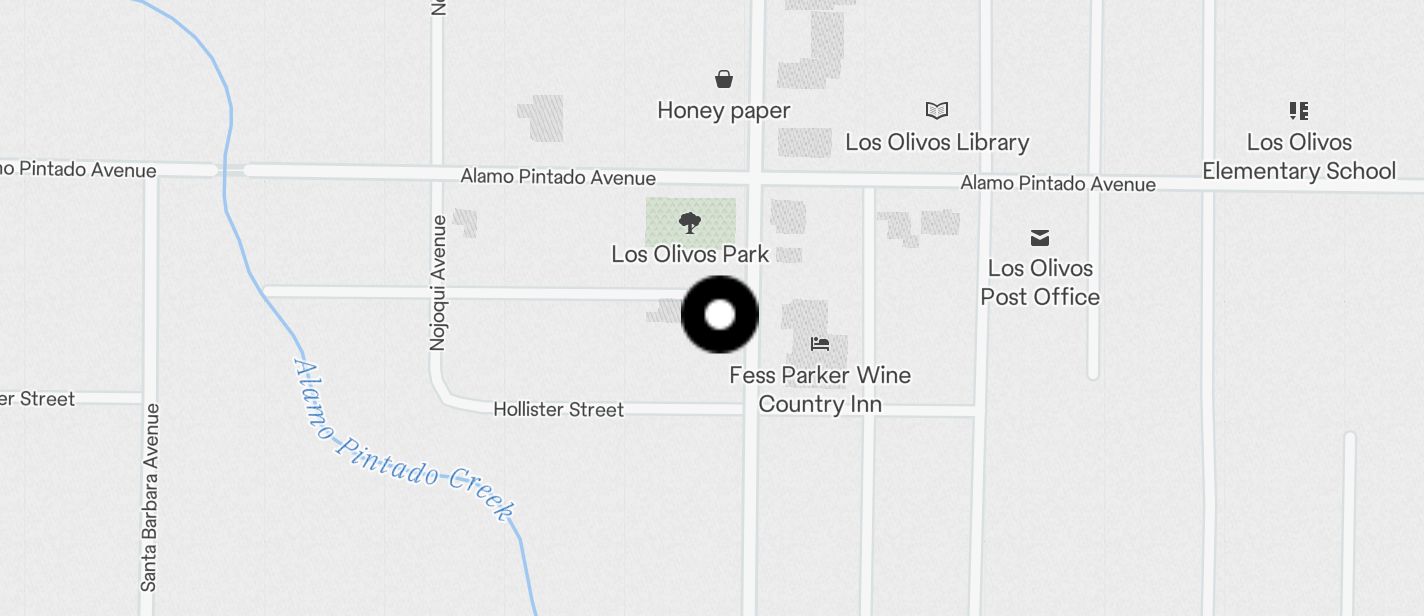Open the Los Olivos Library place marker

click(936, 110)
